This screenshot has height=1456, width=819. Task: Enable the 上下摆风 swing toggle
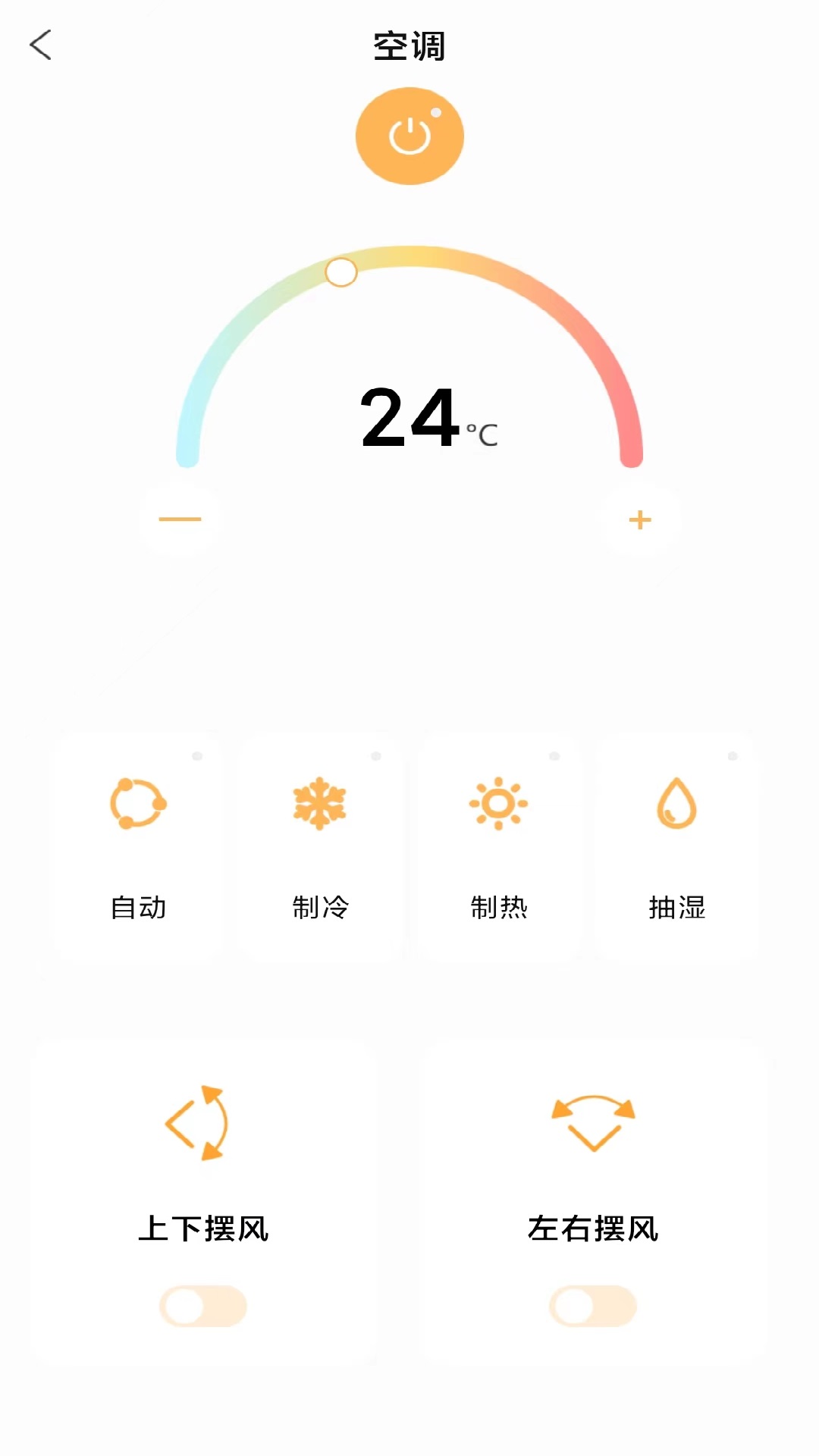click(x=203, y=1306)
